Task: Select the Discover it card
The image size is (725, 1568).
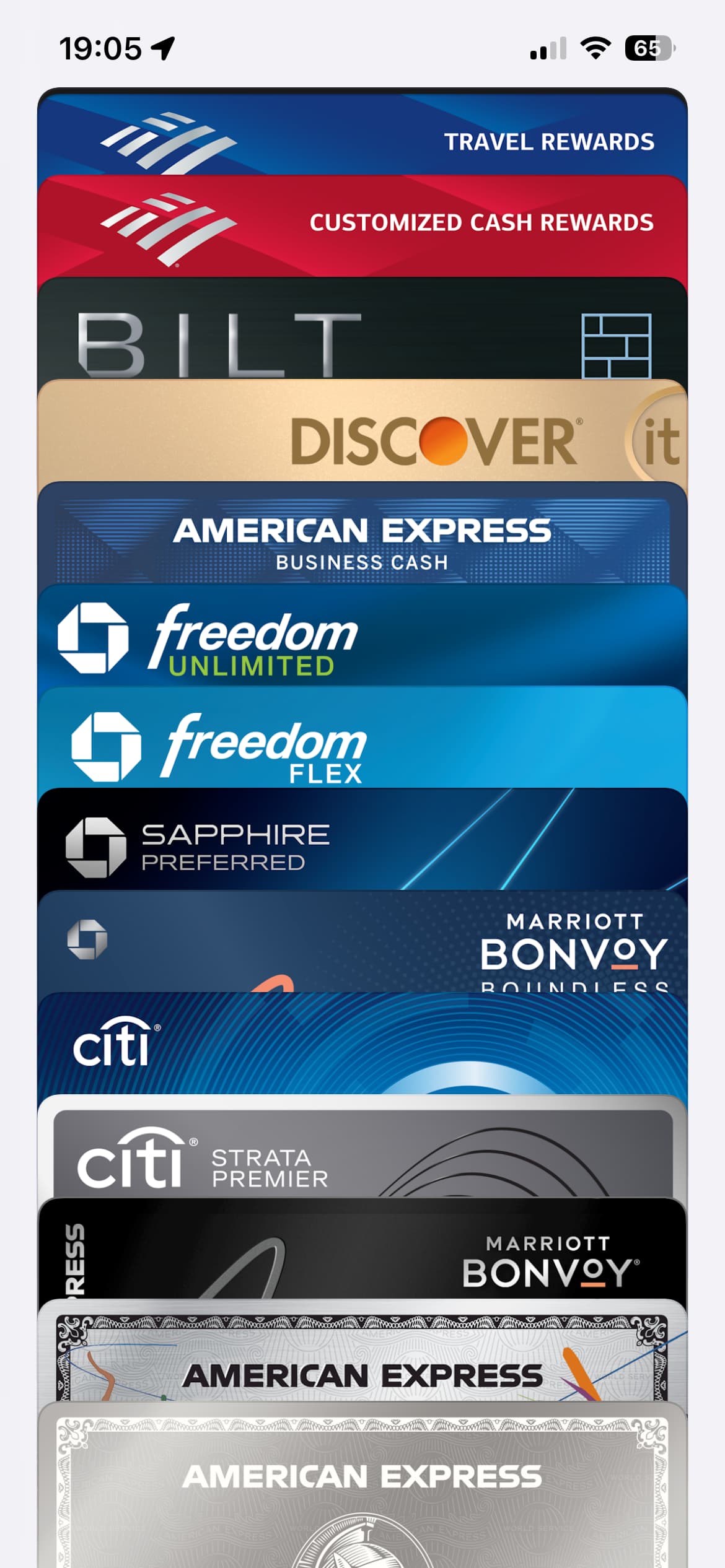Action: [x=362, y=433]
